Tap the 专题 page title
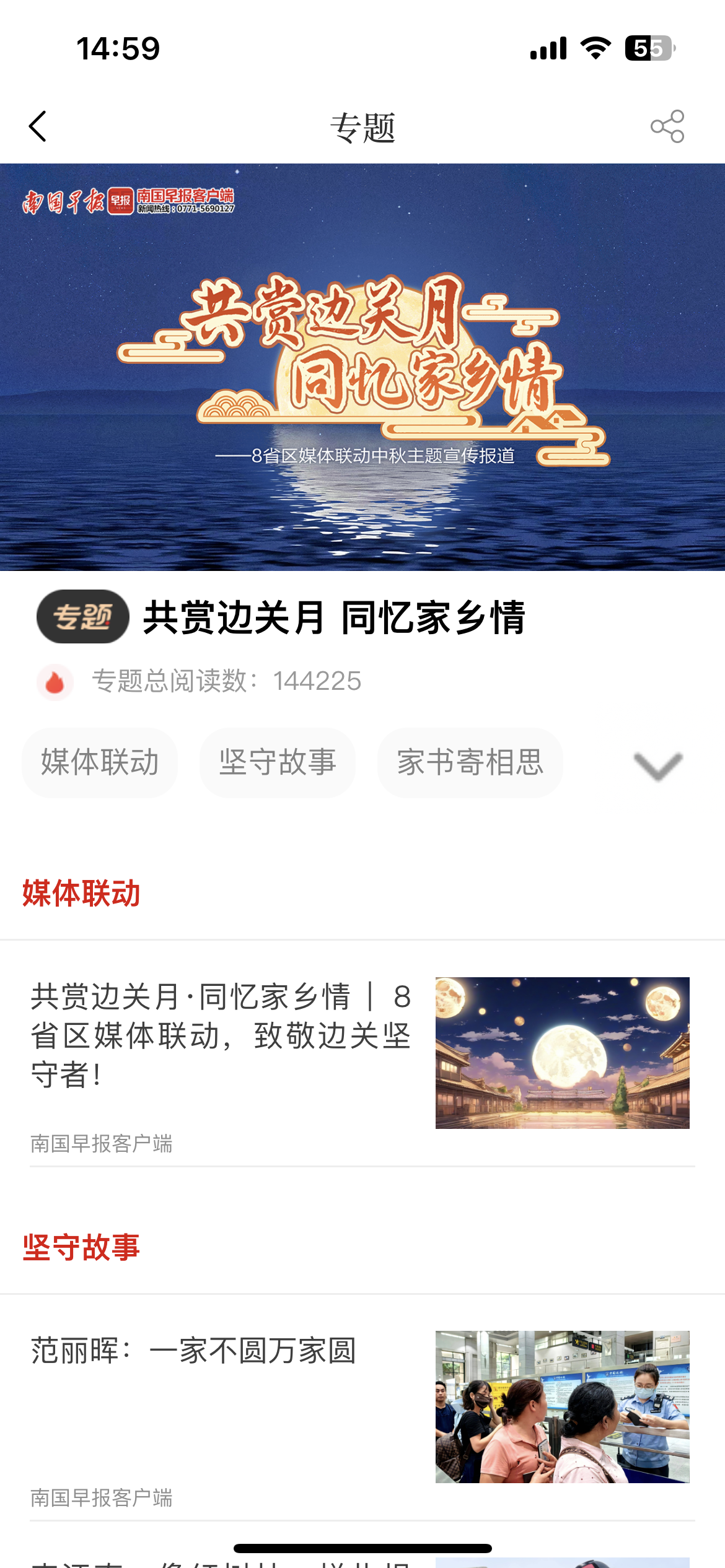Image resolution: width=725 pixels, height=1568 pixels. coord(362,127)
